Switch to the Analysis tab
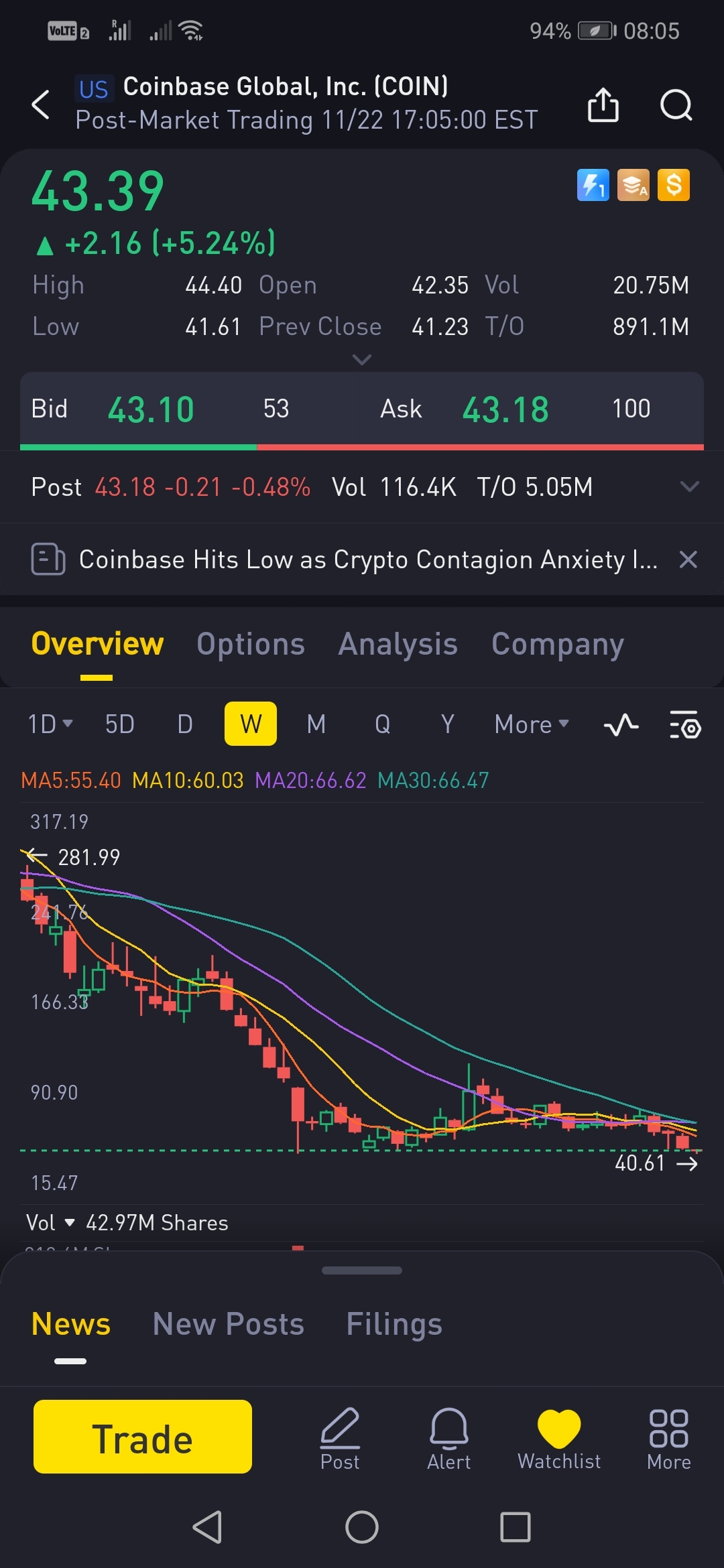724x1568 pixels. click(398, 644)
